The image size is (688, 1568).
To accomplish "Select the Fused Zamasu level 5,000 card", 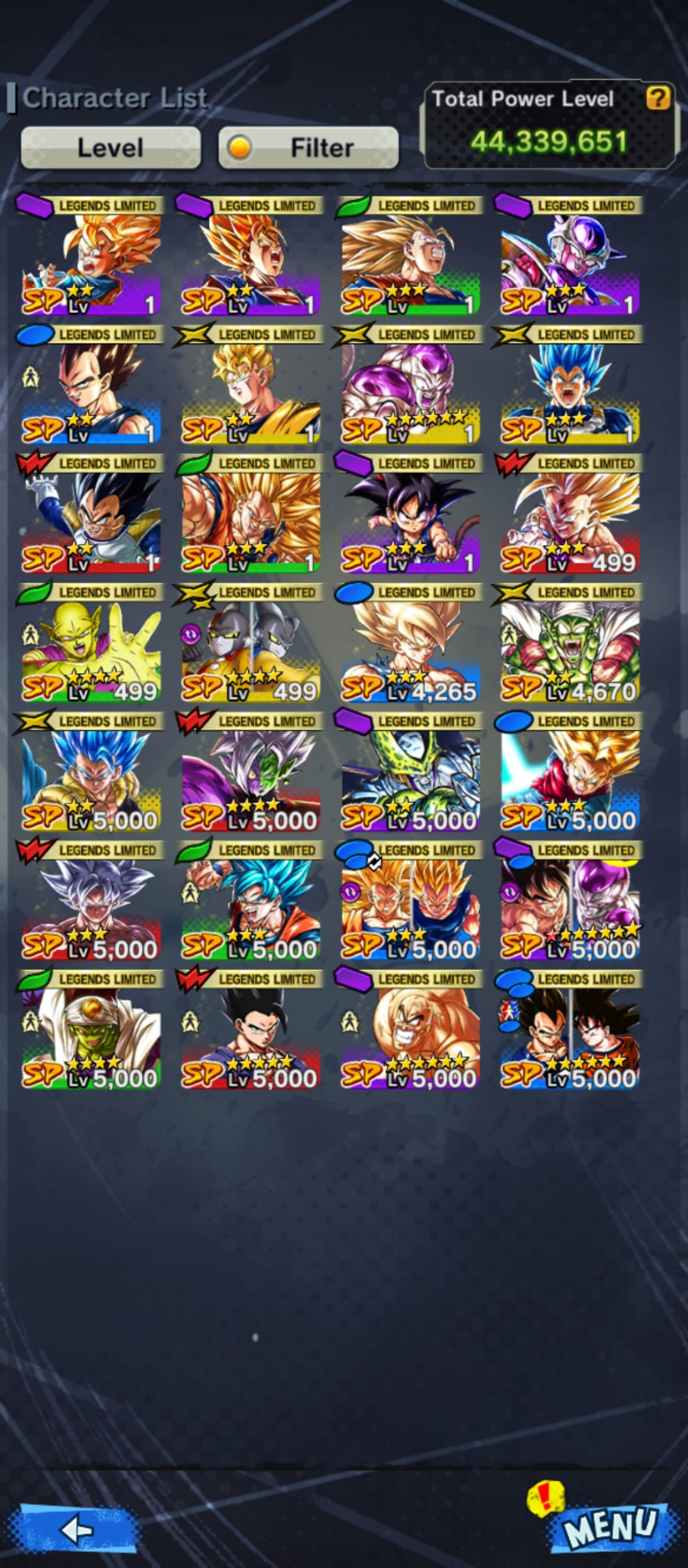I will click(x=251, y=771).
